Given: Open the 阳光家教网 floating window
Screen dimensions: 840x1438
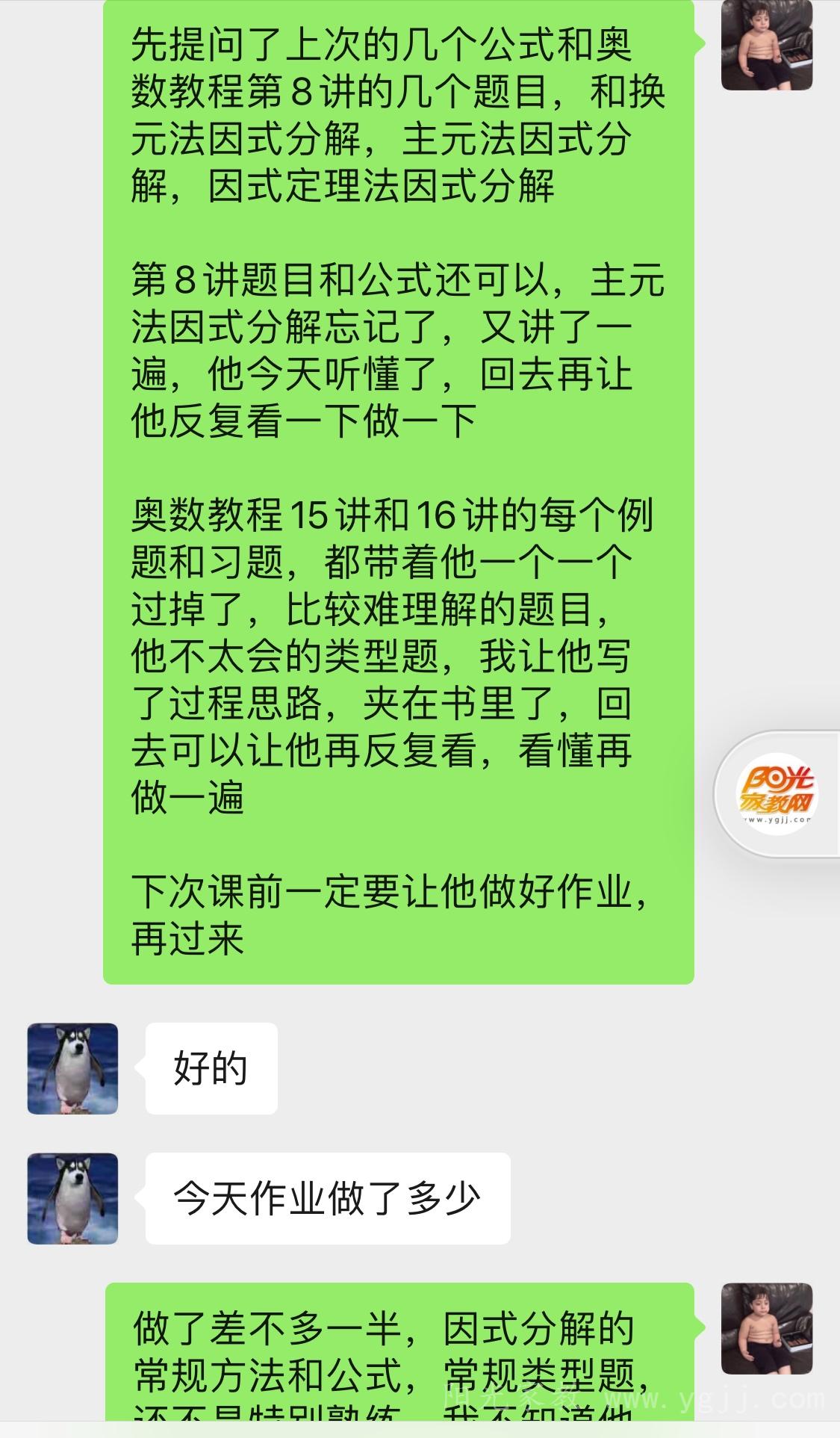Looking at the screenshot, I should [x=777, y=794].
